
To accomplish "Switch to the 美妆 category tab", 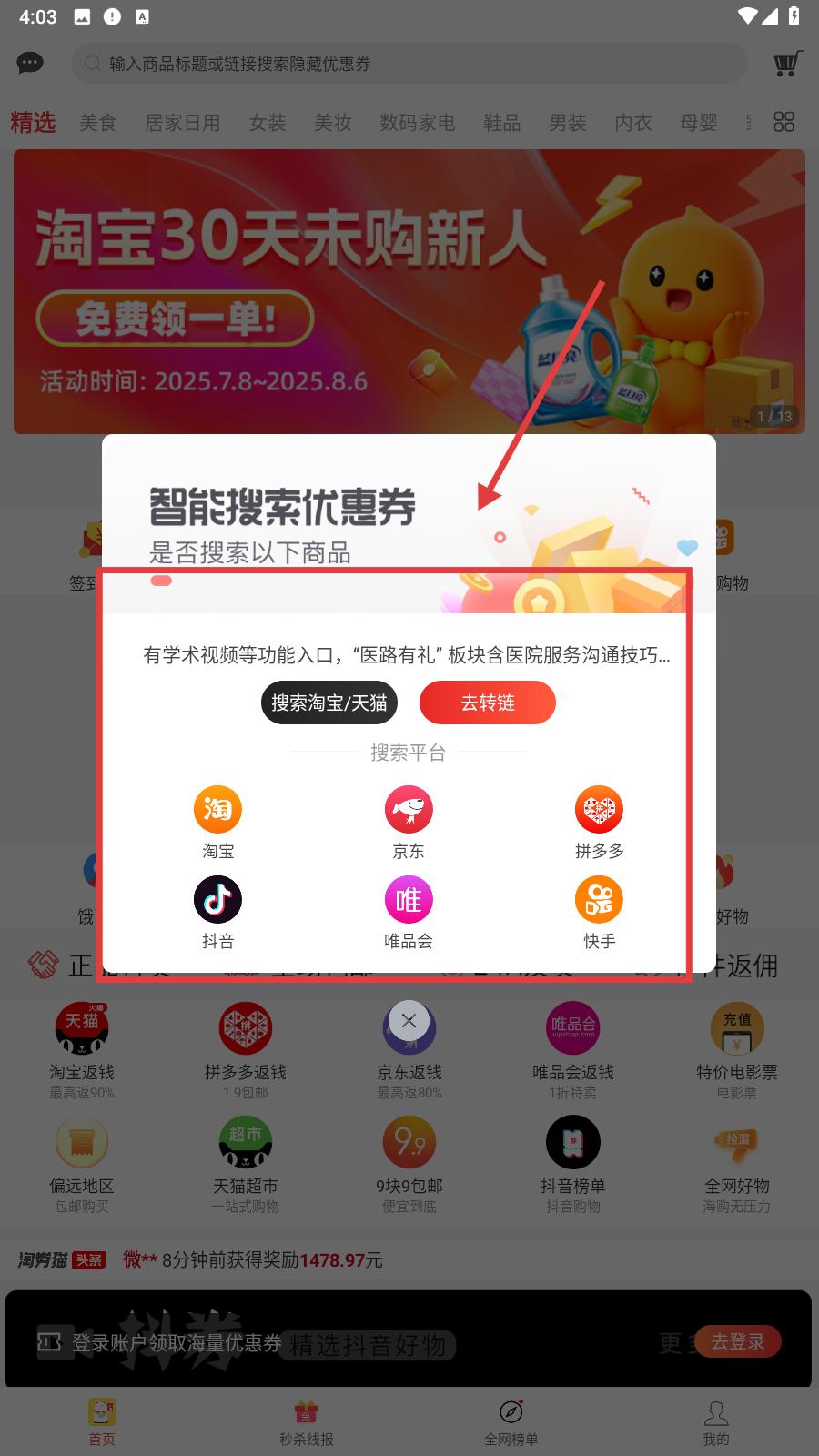I will 332,123.
